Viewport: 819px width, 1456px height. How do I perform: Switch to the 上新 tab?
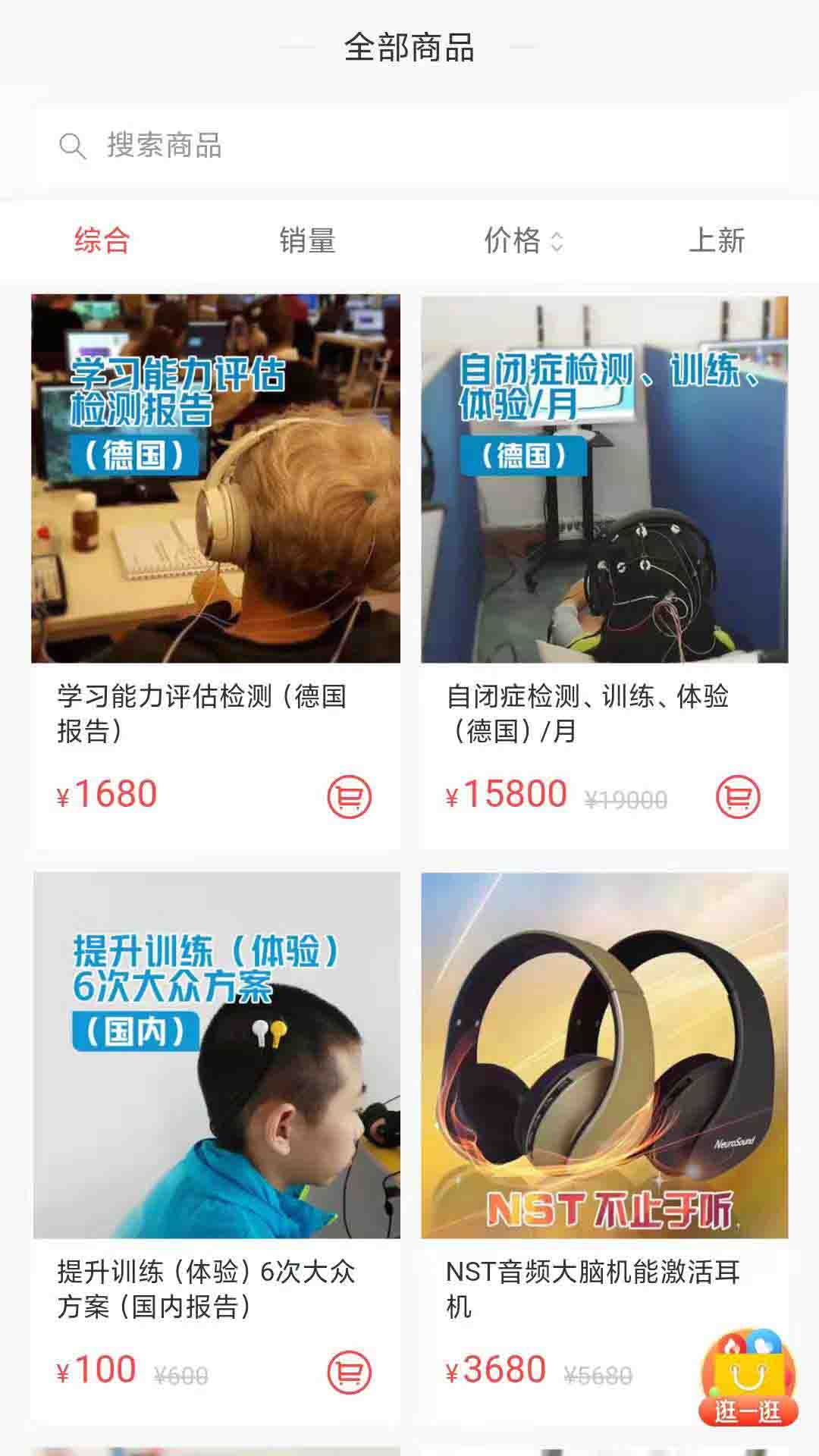pyautogui.click(x=717, y=240)
